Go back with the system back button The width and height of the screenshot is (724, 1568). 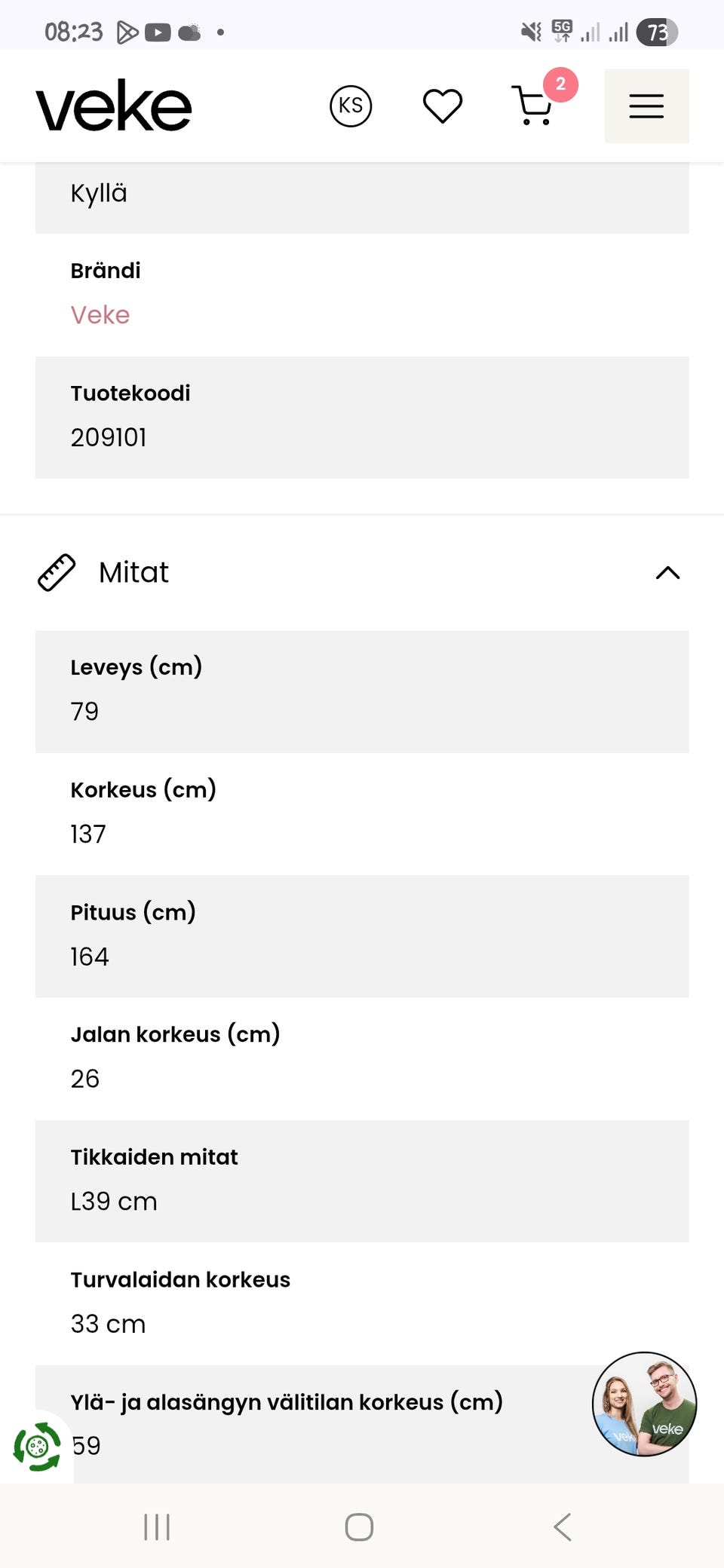tap(563, 1527)
